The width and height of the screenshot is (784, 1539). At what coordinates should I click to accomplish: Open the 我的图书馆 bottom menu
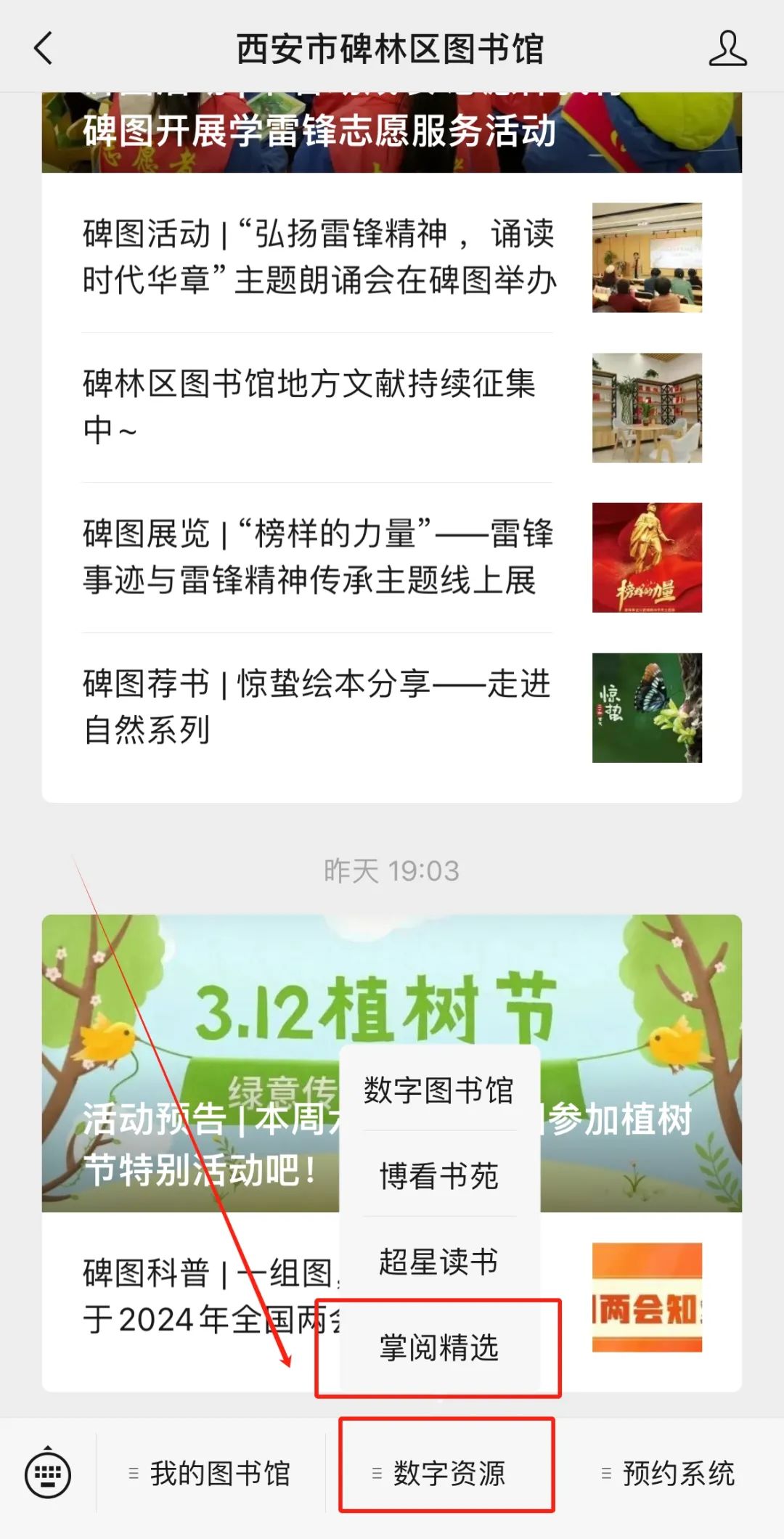coord(211,1474)
